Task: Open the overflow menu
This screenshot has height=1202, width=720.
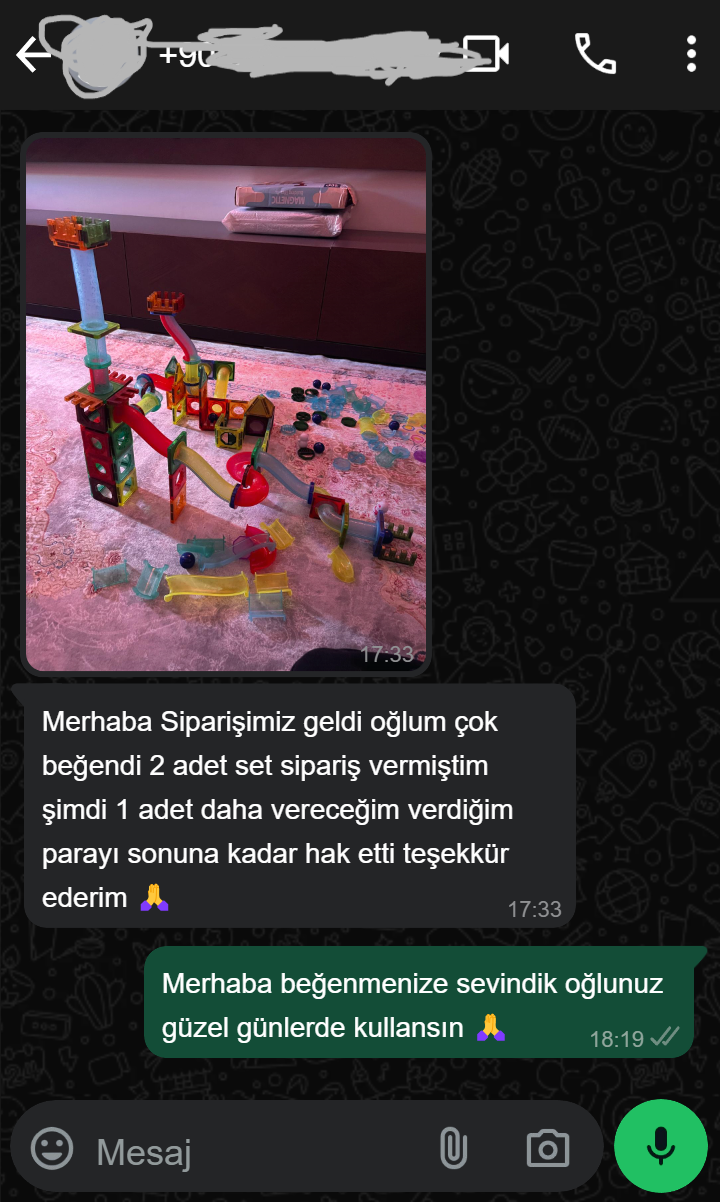Action: click(x=691, y=54)
